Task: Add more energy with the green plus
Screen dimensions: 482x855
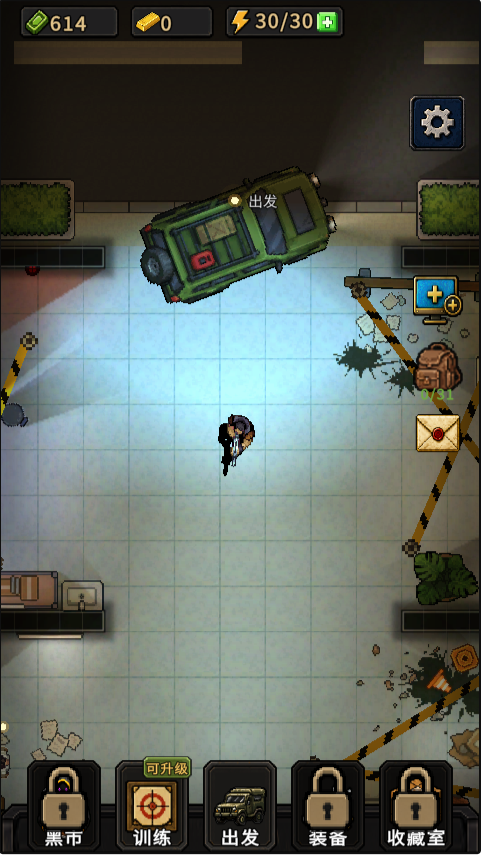Action: click(x=327, y=22)
